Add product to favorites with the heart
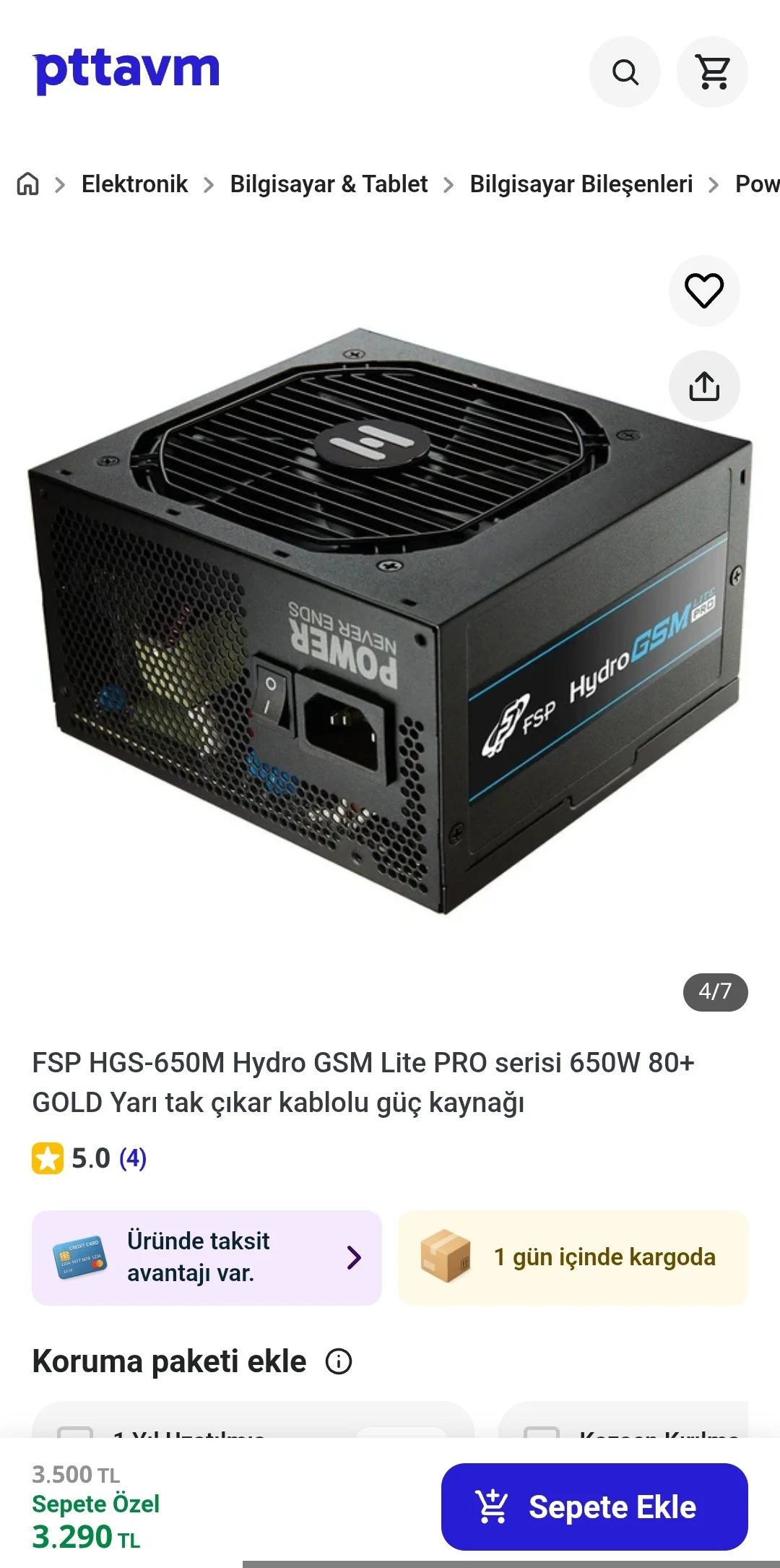The width and height of the screenshot is (780, 1568). [704, 291]
